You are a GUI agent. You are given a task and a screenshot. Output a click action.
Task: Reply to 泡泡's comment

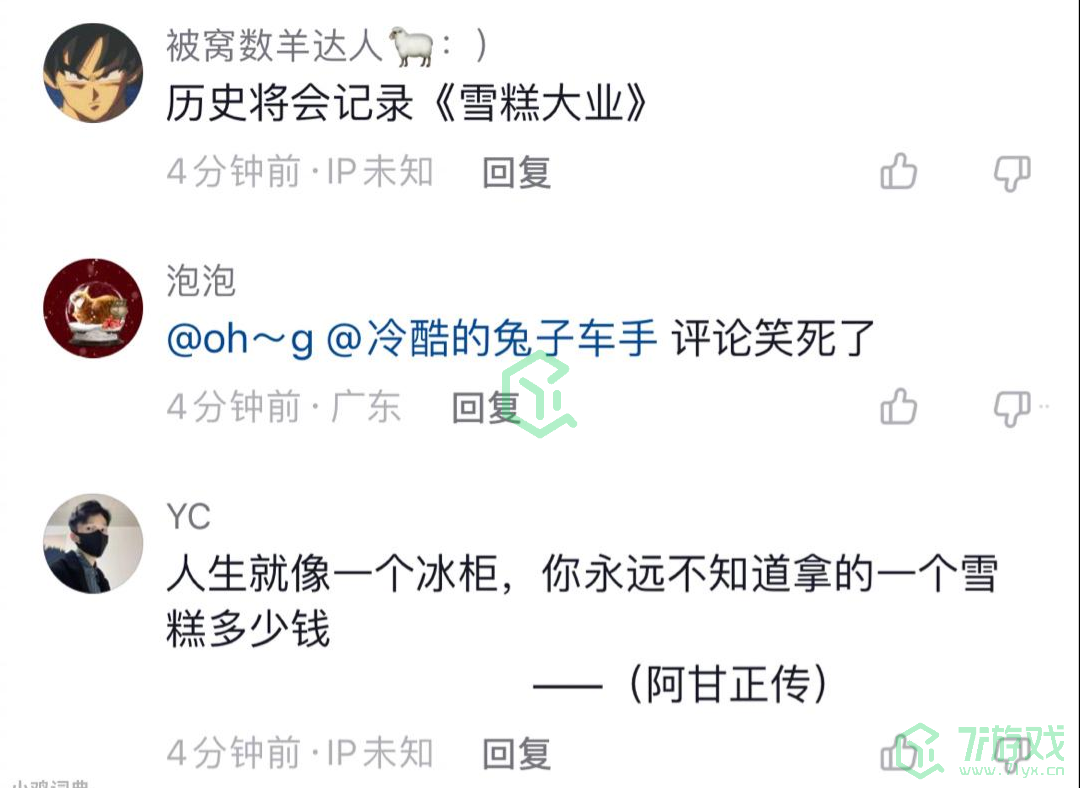[x=484, y=407]
